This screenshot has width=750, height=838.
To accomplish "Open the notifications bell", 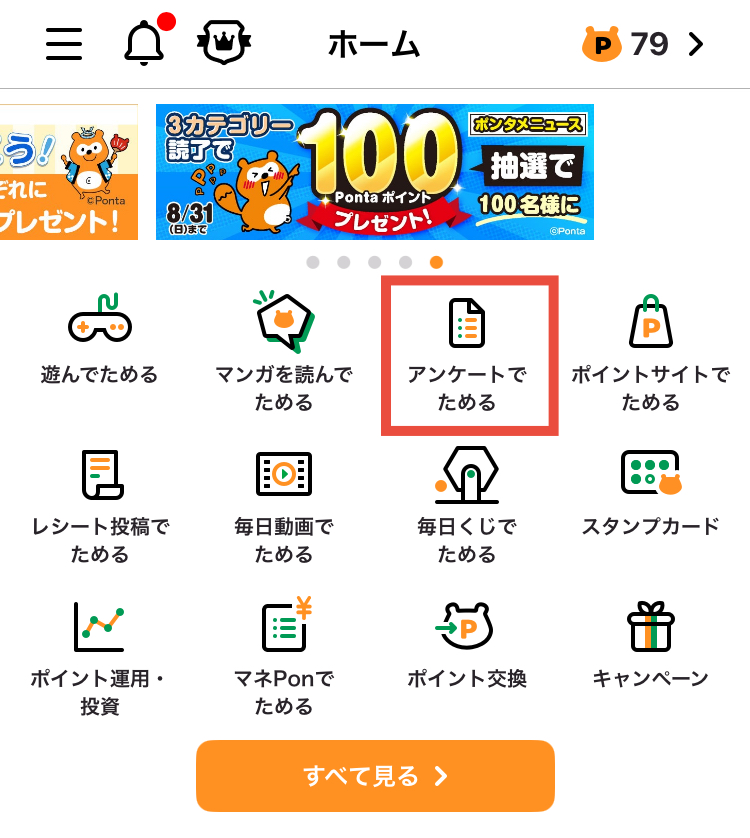I will (144, 44).
